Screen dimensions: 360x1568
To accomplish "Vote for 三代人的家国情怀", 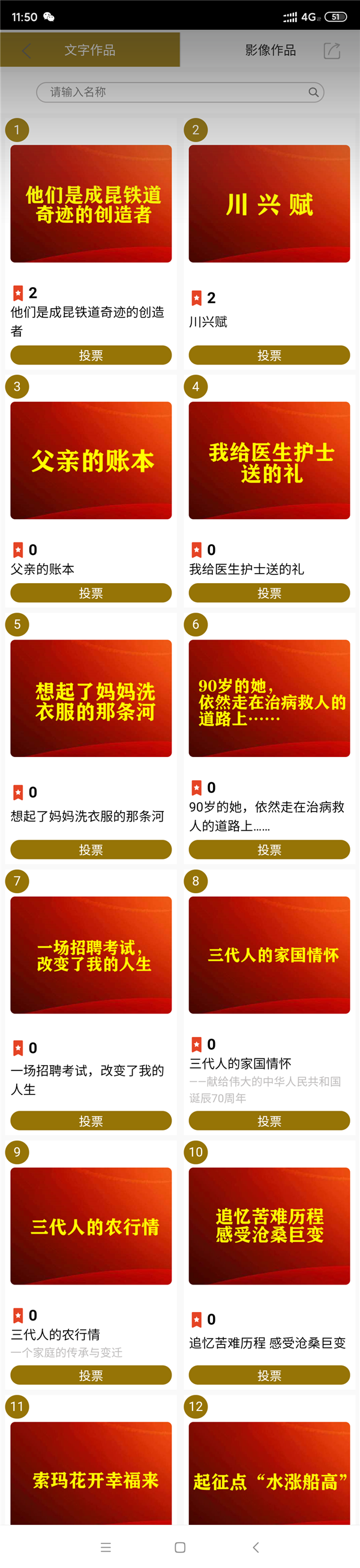I will click(x=269, y=1121).
